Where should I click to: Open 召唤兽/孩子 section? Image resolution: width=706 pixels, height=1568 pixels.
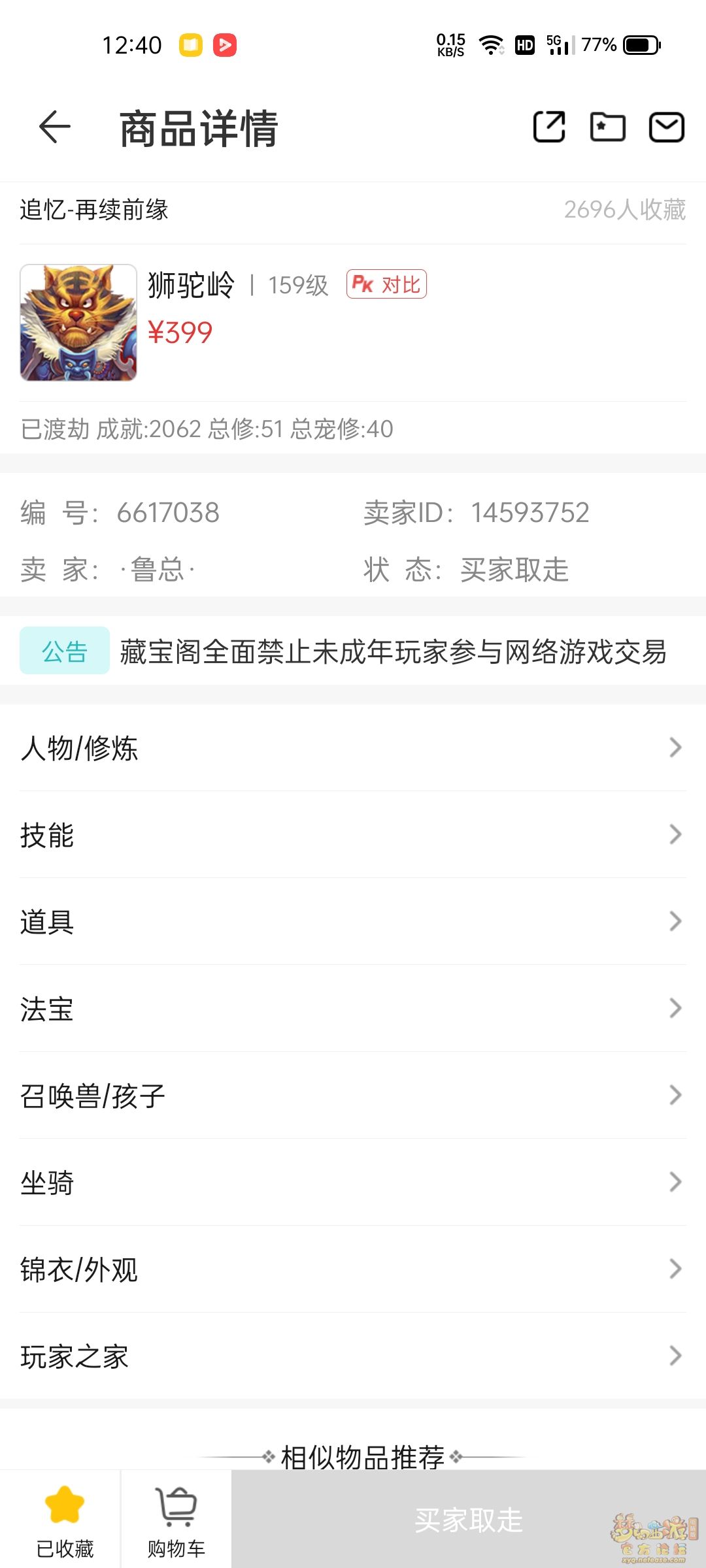tap(353, 1096)
